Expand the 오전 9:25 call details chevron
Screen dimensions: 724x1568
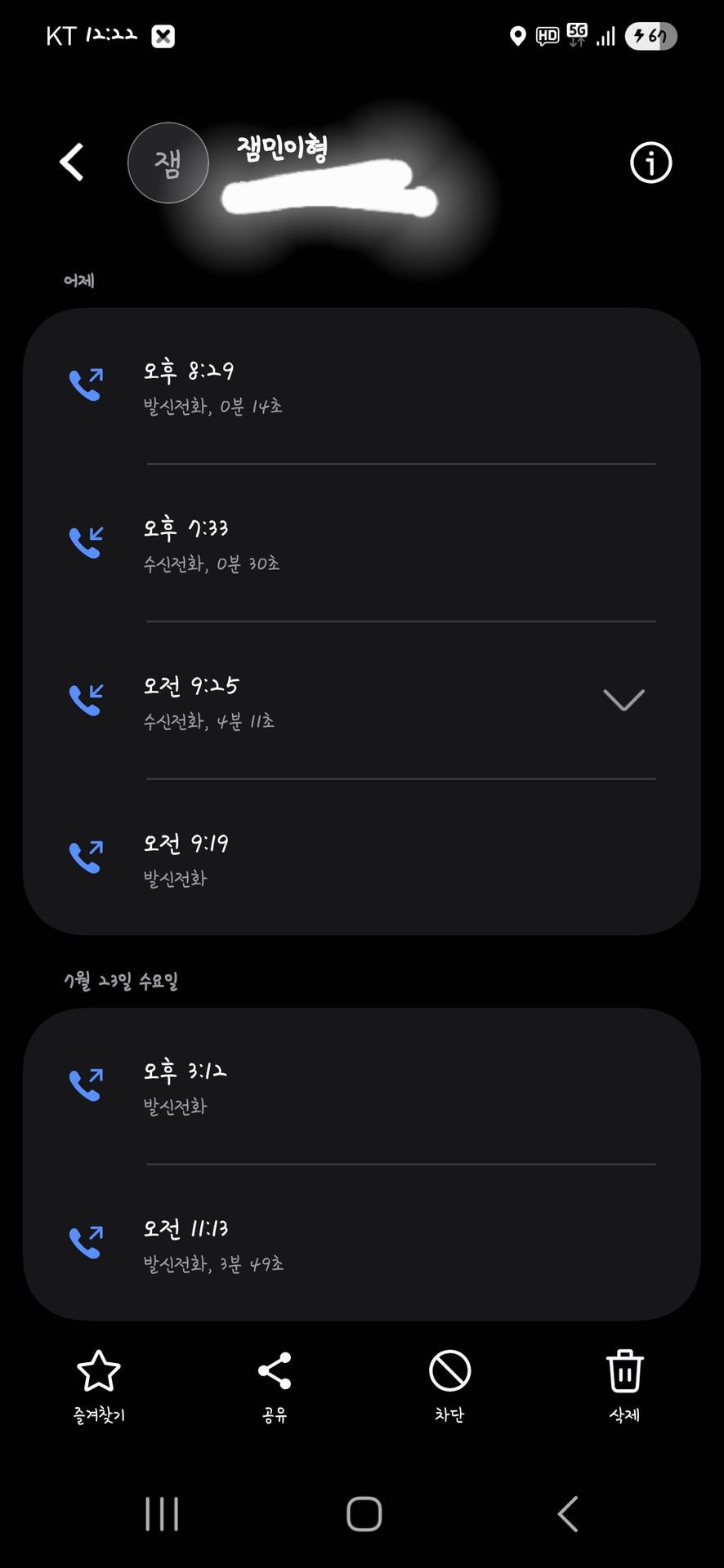(623, 699)
